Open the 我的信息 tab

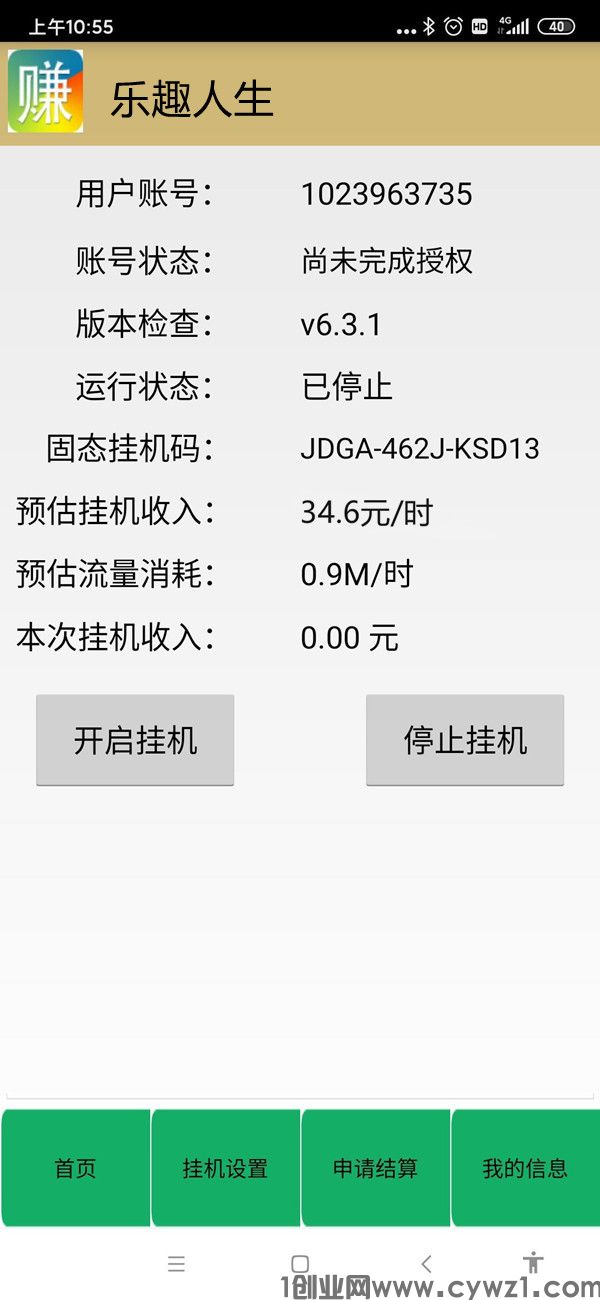click(x=525, y=1168)
